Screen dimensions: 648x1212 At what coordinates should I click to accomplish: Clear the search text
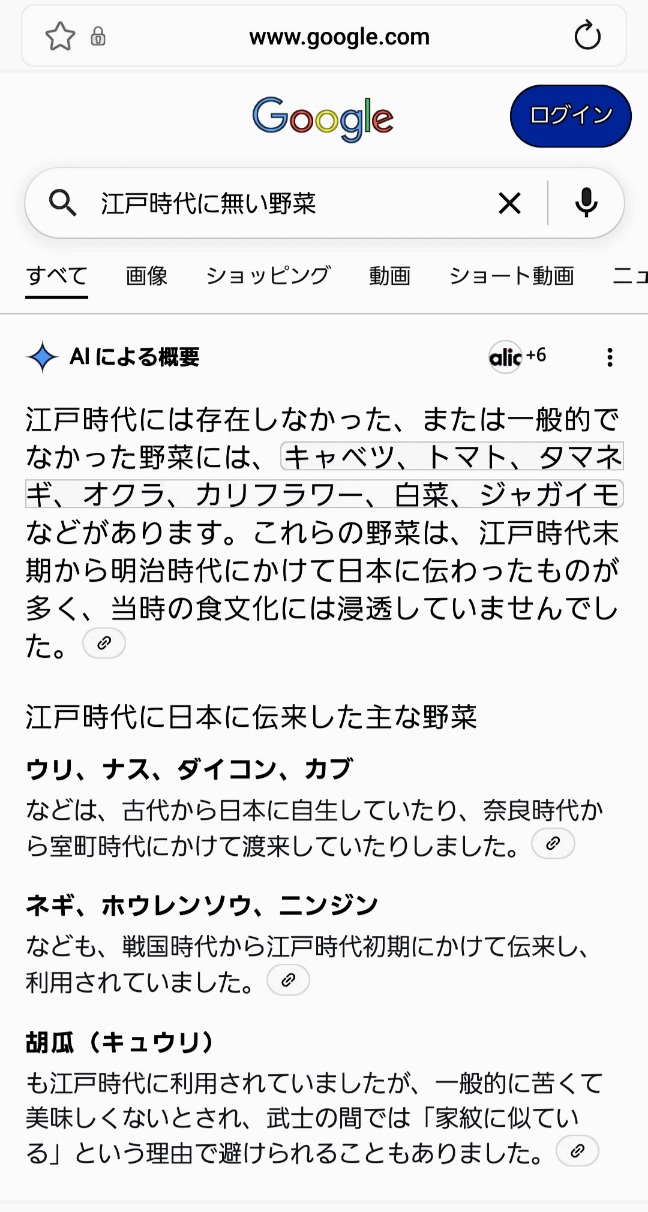tap(509, 204)
